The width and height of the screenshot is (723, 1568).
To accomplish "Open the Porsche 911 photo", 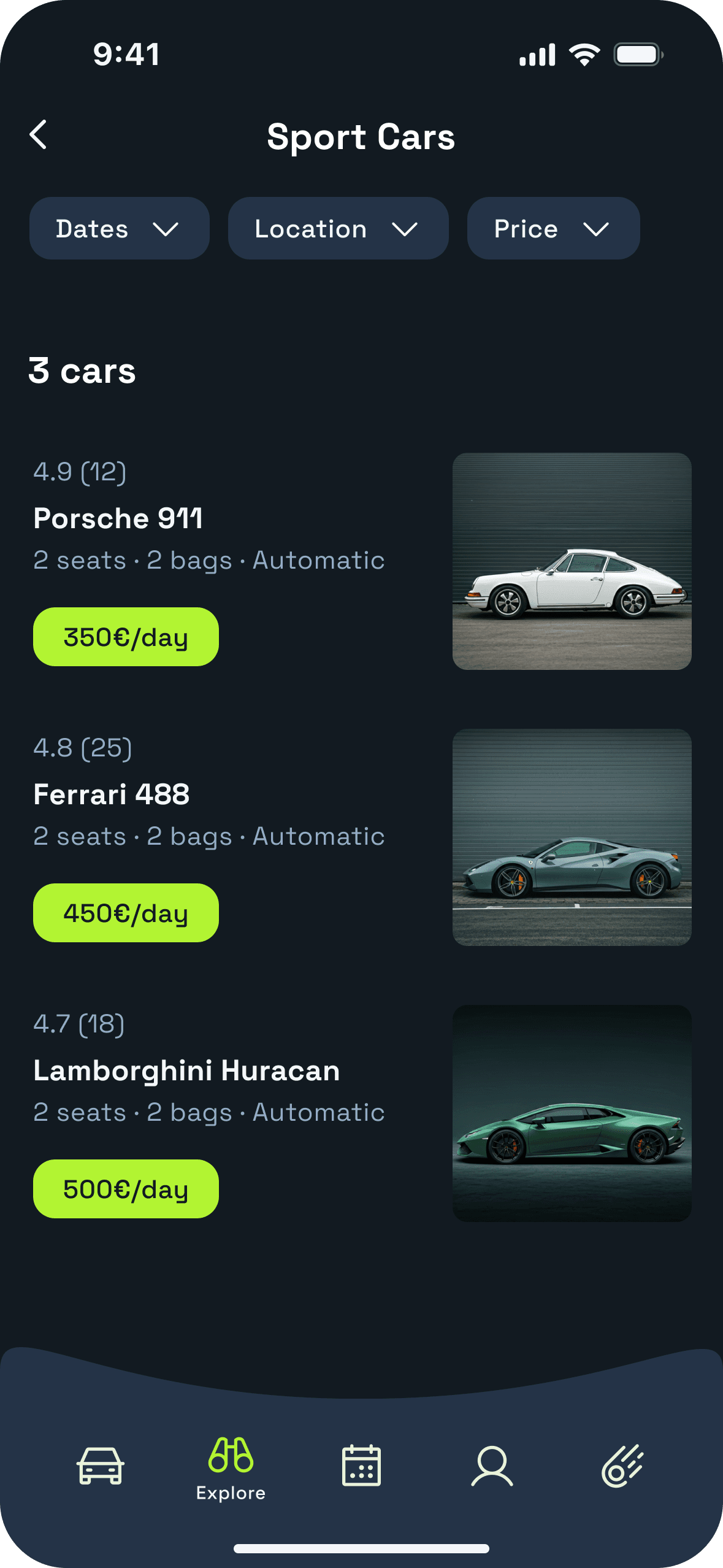I will click(572, 561).
